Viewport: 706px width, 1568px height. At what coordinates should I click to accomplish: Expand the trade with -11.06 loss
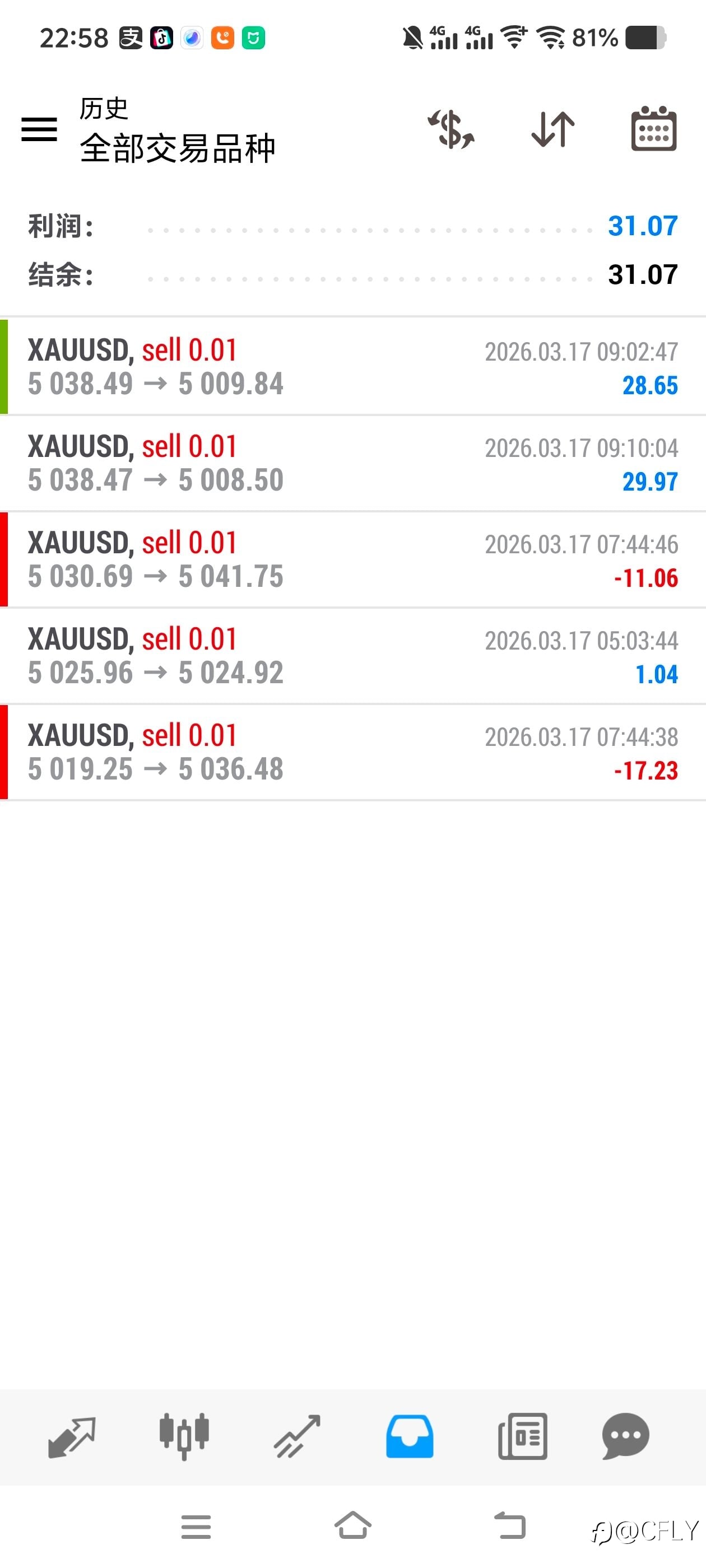[352, 559]
